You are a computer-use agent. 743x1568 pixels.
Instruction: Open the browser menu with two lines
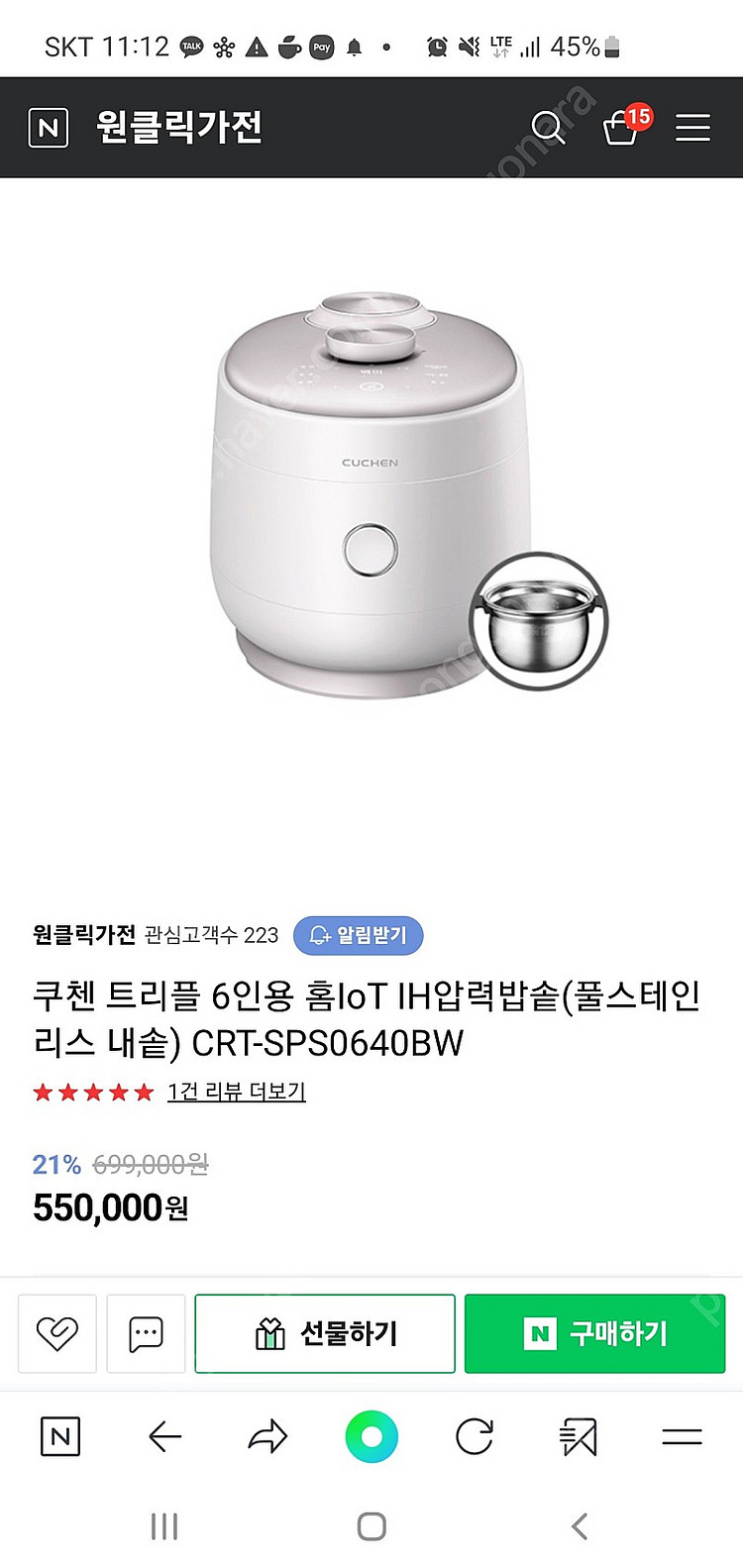click(682, 1437)
